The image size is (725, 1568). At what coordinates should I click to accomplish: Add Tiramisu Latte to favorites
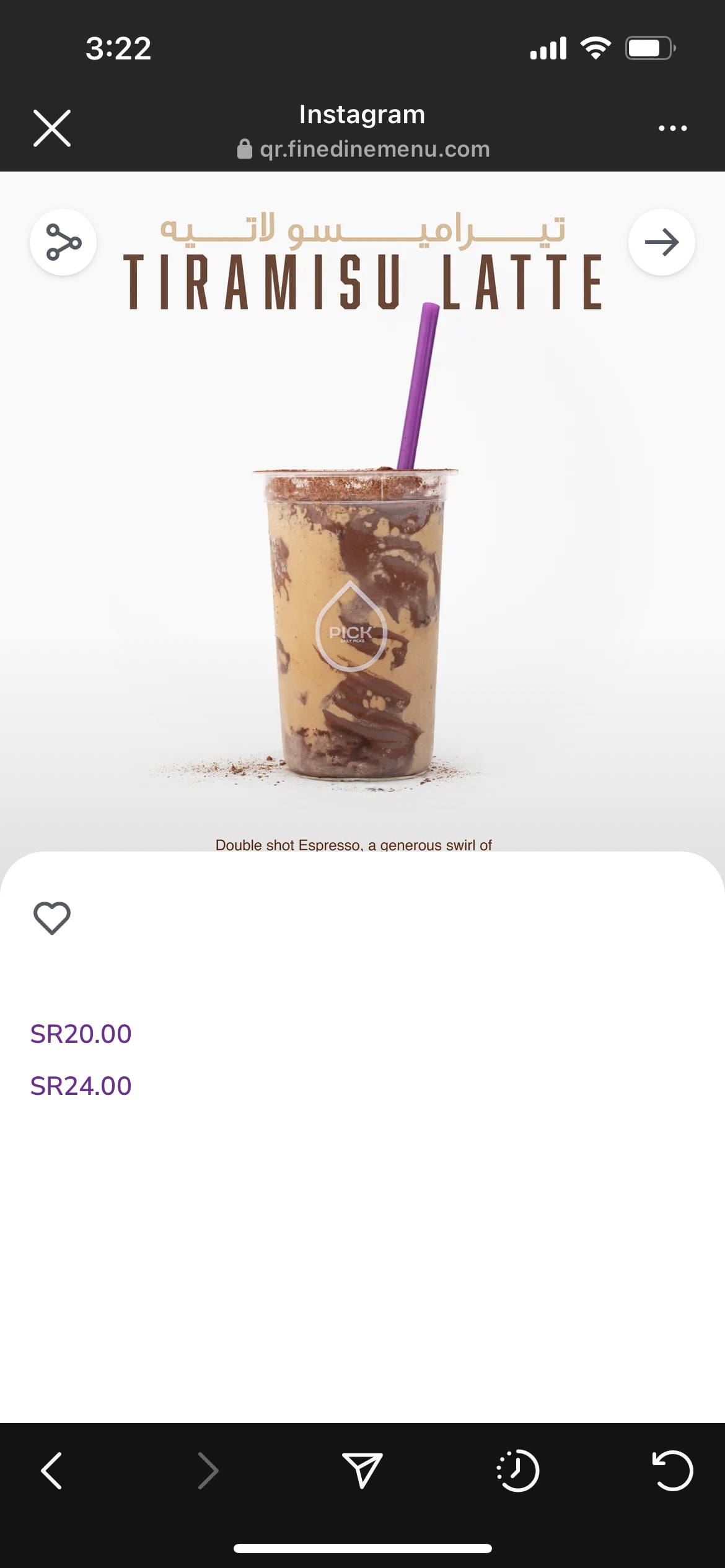(x=52, y=917)
